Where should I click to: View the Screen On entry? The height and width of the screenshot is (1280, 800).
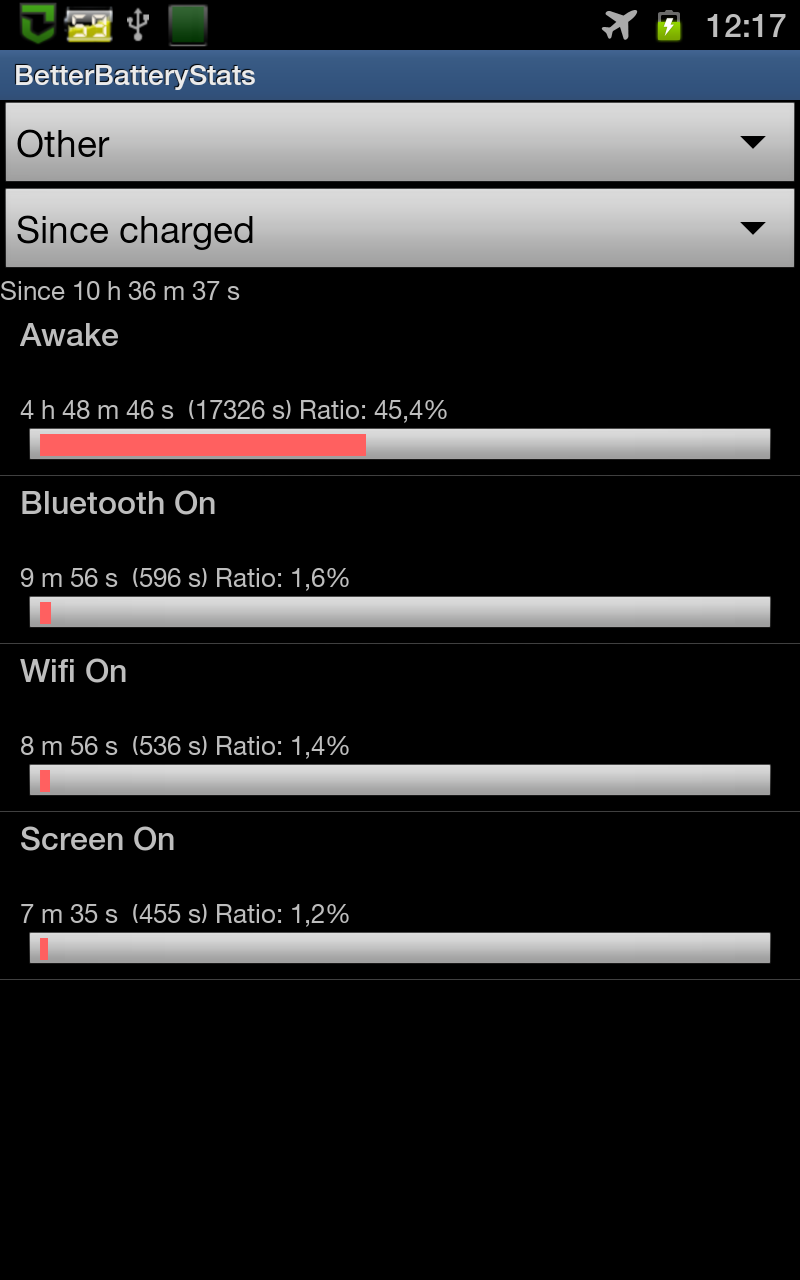tap(400, 896)
